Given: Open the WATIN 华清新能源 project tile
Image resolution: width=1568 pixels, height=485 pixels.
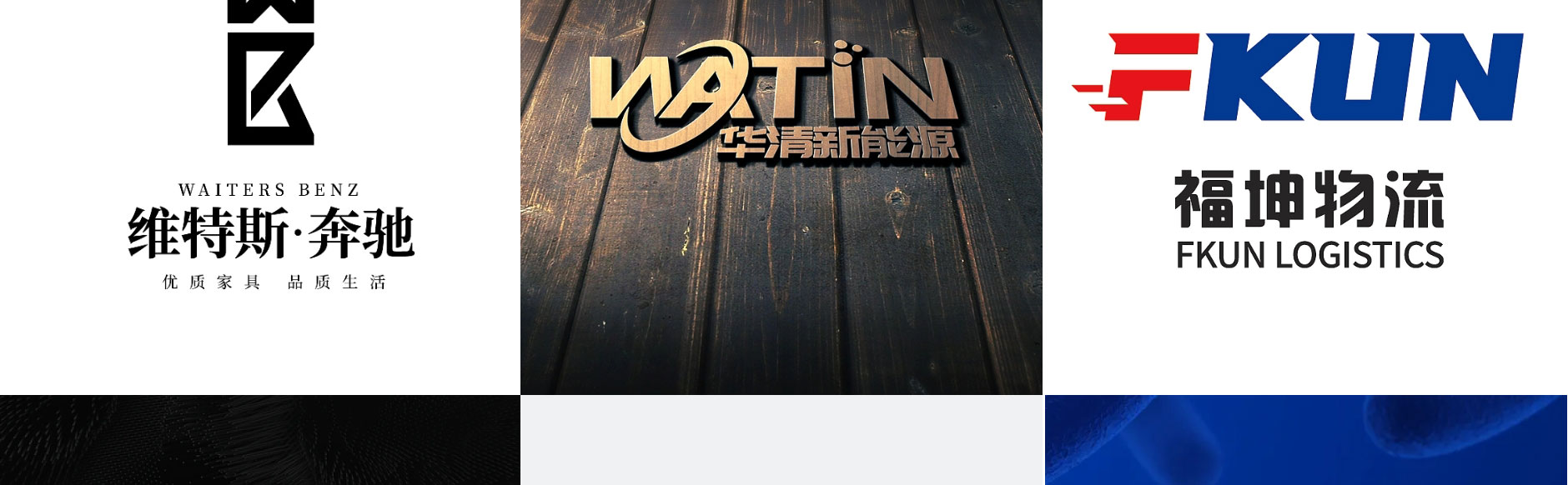Looking at the screenshot, I should pyautogui.click(x=781, y=197).
